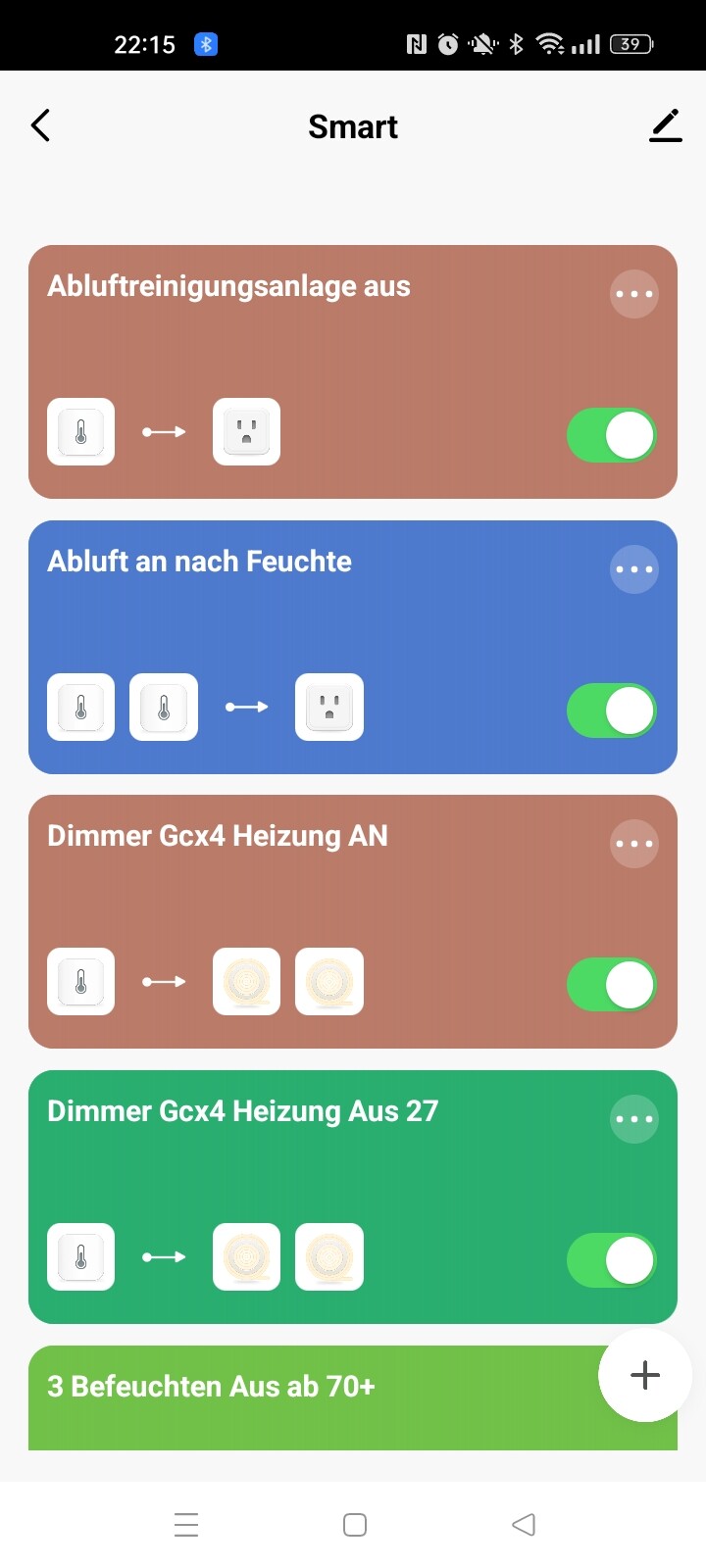706x1568 pixels.
Task: Tap the edit pencil icon
Action: coord(665,125)
